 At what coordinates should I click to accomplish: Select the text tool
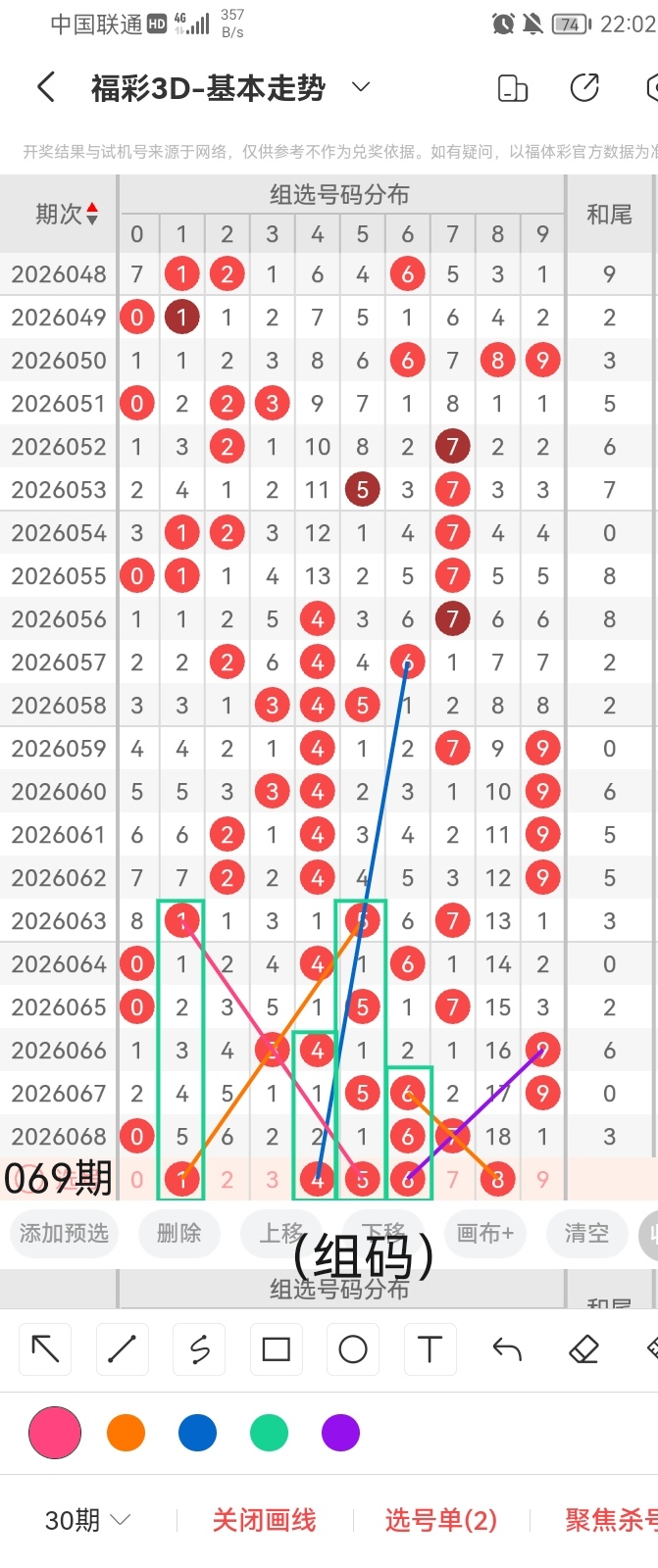point(430,1349)
